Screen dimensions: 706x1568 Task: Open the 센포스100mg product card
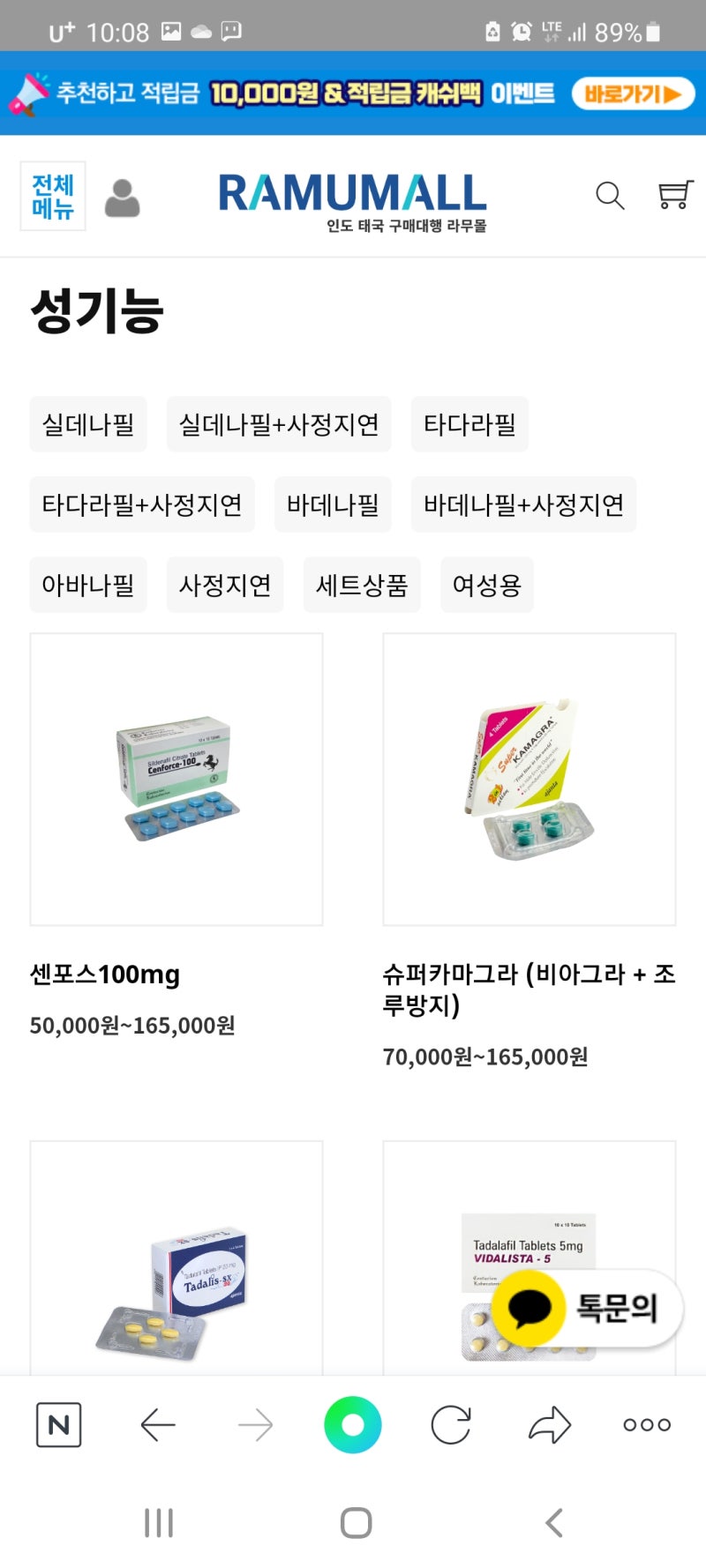pos(176,780)
